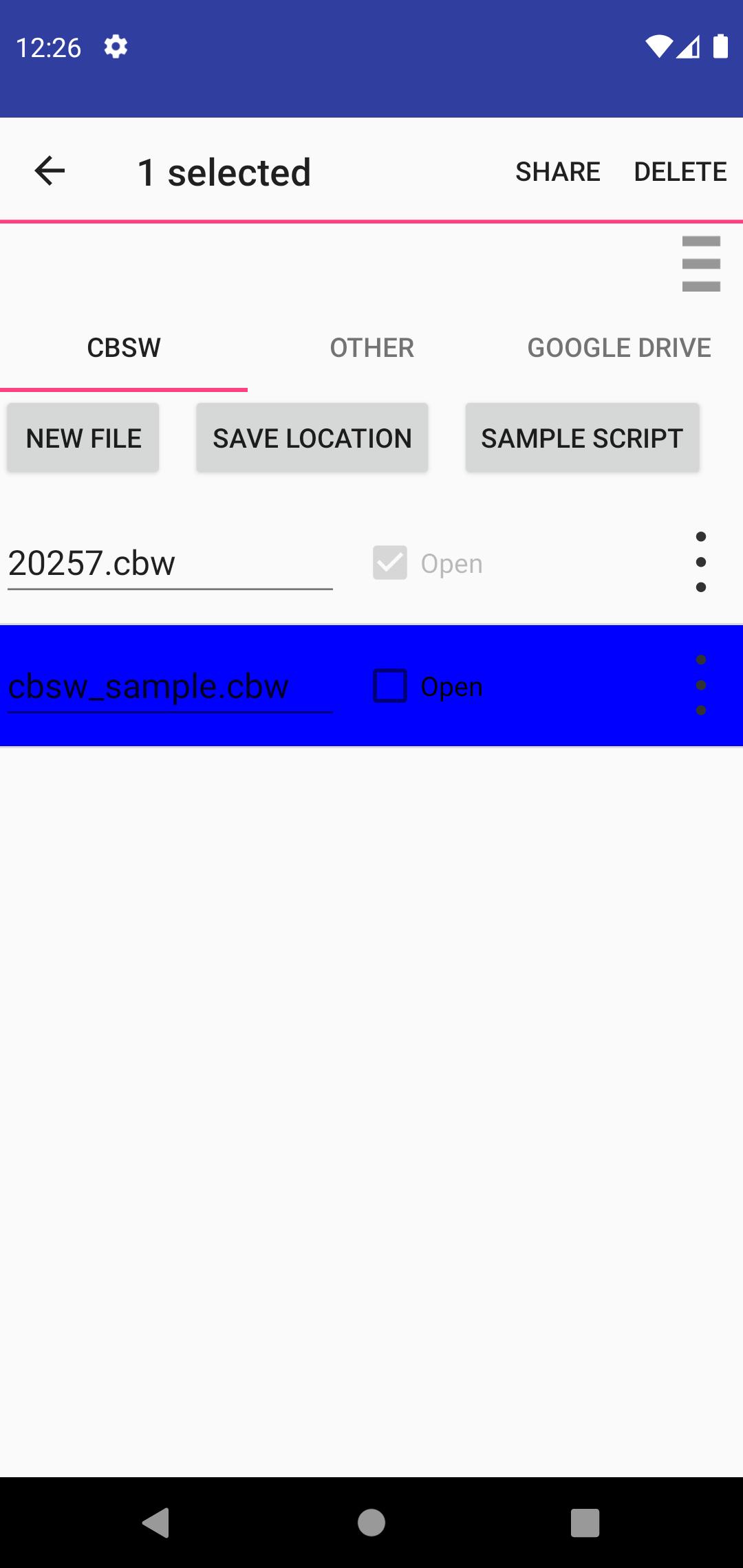The height and width of the screenshot is (1568, 743).
Task: Go to the system home screen
Action: [x=371, y=1523]
